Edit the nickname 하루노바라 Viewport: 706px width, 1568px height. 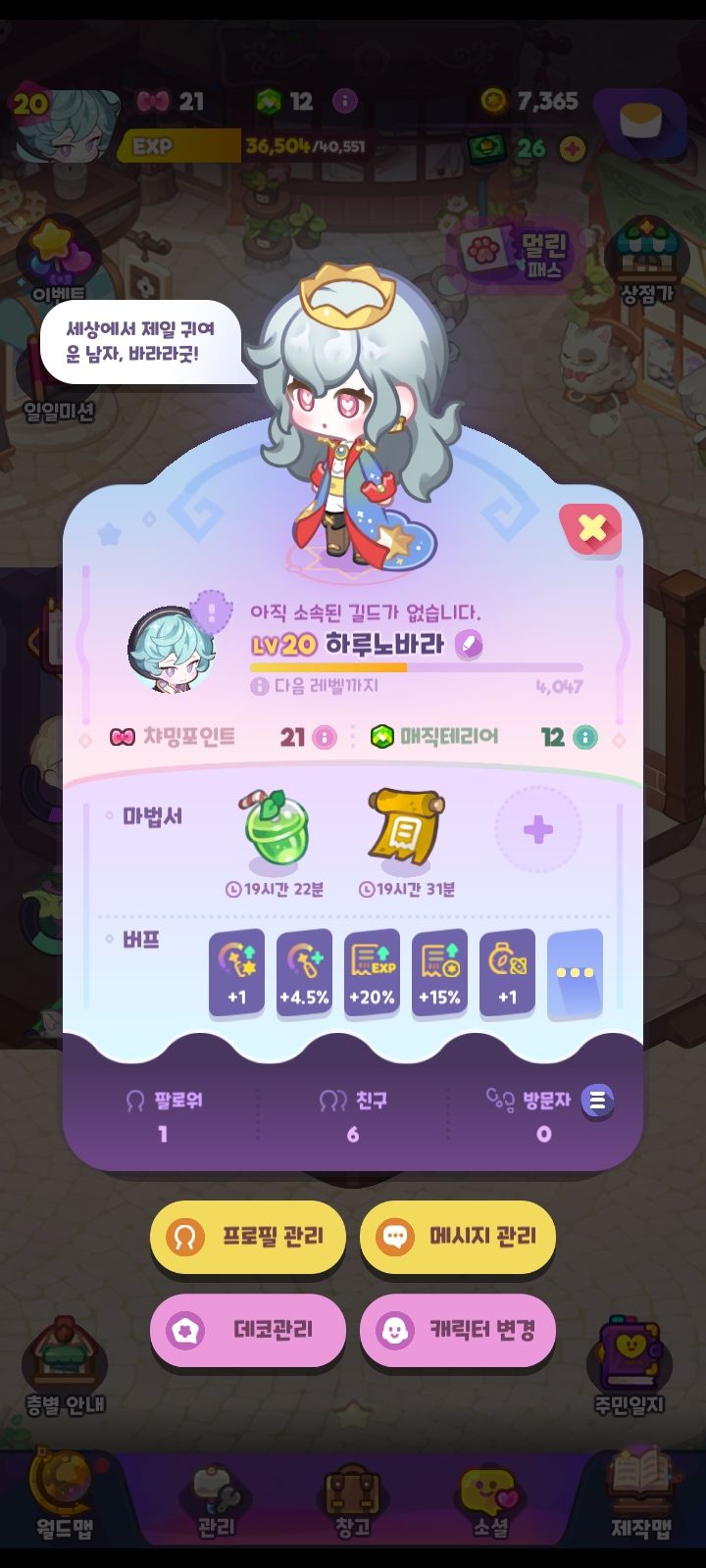click(x=470, y=645)
